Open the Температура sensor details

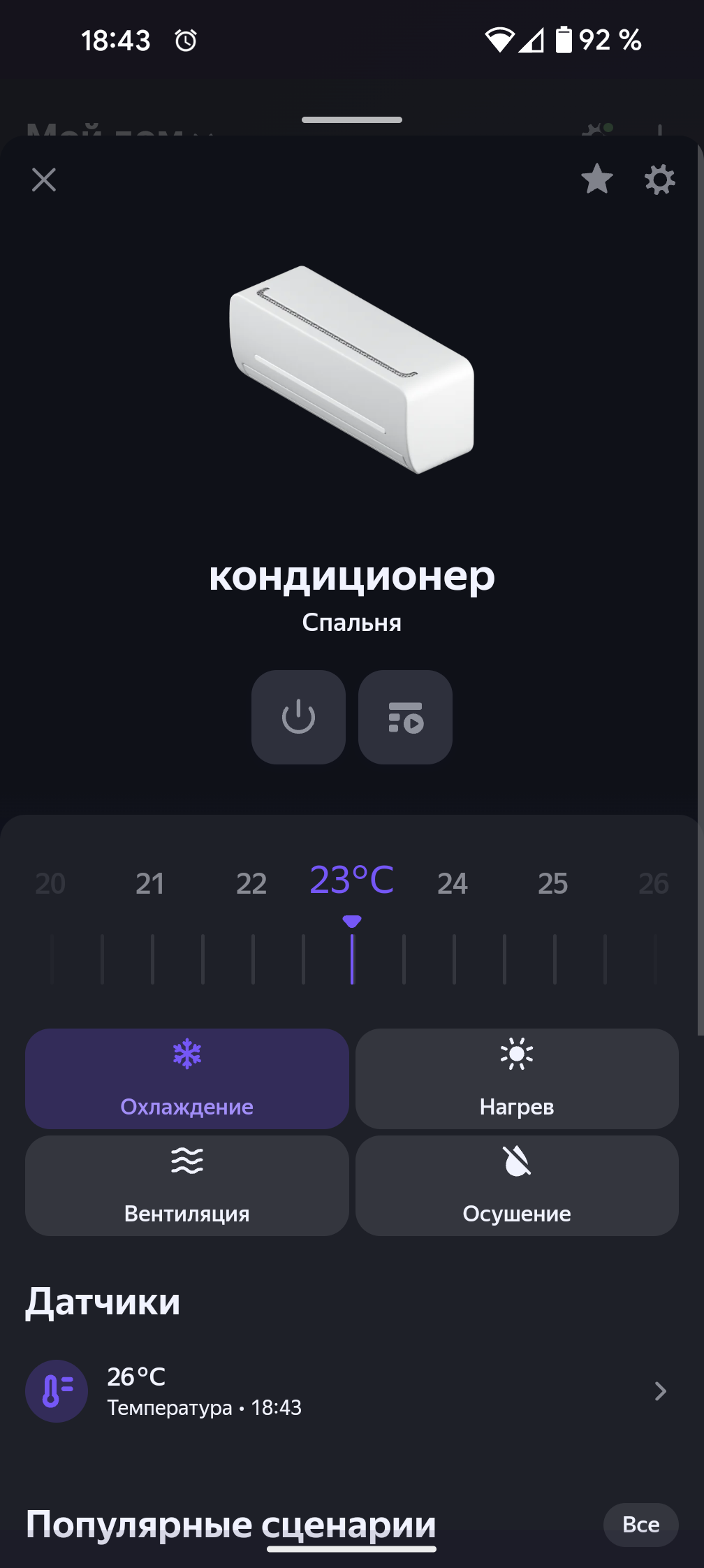coord(349,1391)
